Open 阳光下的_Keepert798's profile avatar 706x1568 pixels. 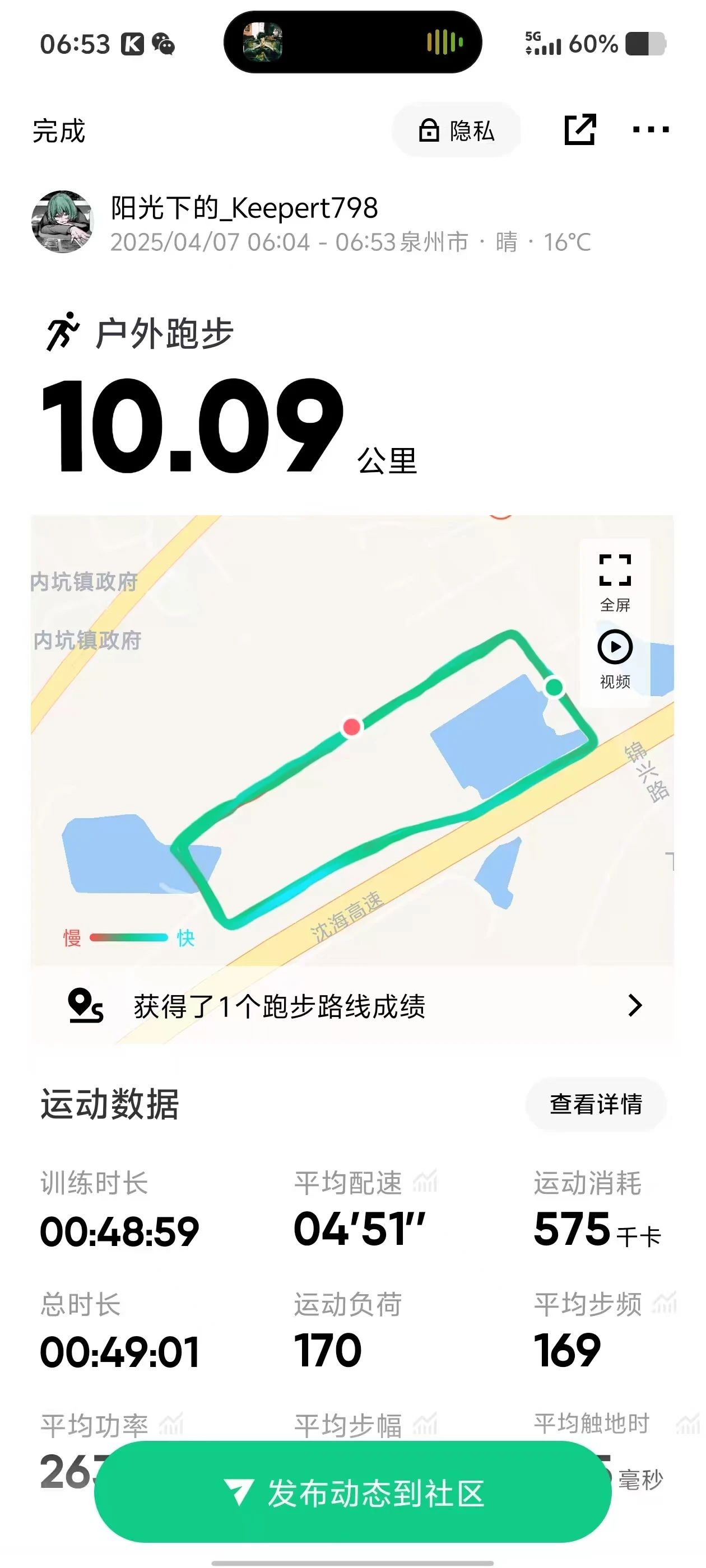pos(63,222)
